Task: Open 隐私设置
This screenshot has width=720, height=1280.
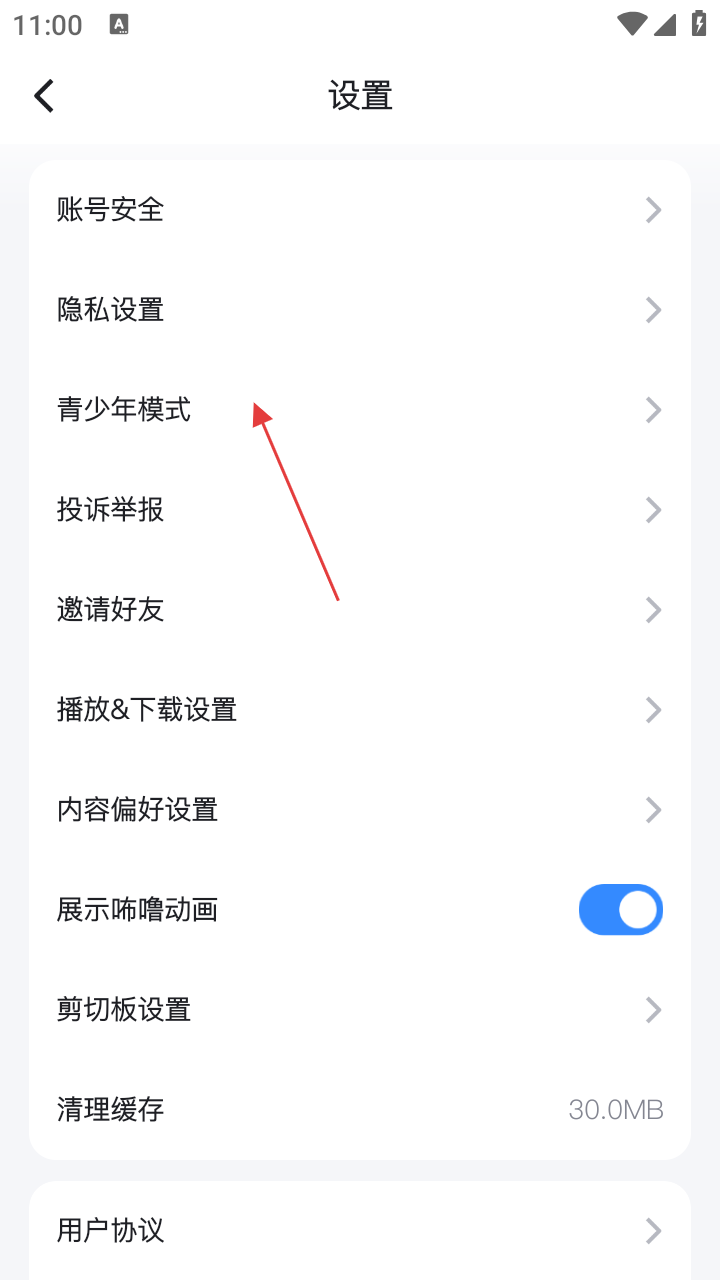Action: pyautogui.click(x=360, y=310)
